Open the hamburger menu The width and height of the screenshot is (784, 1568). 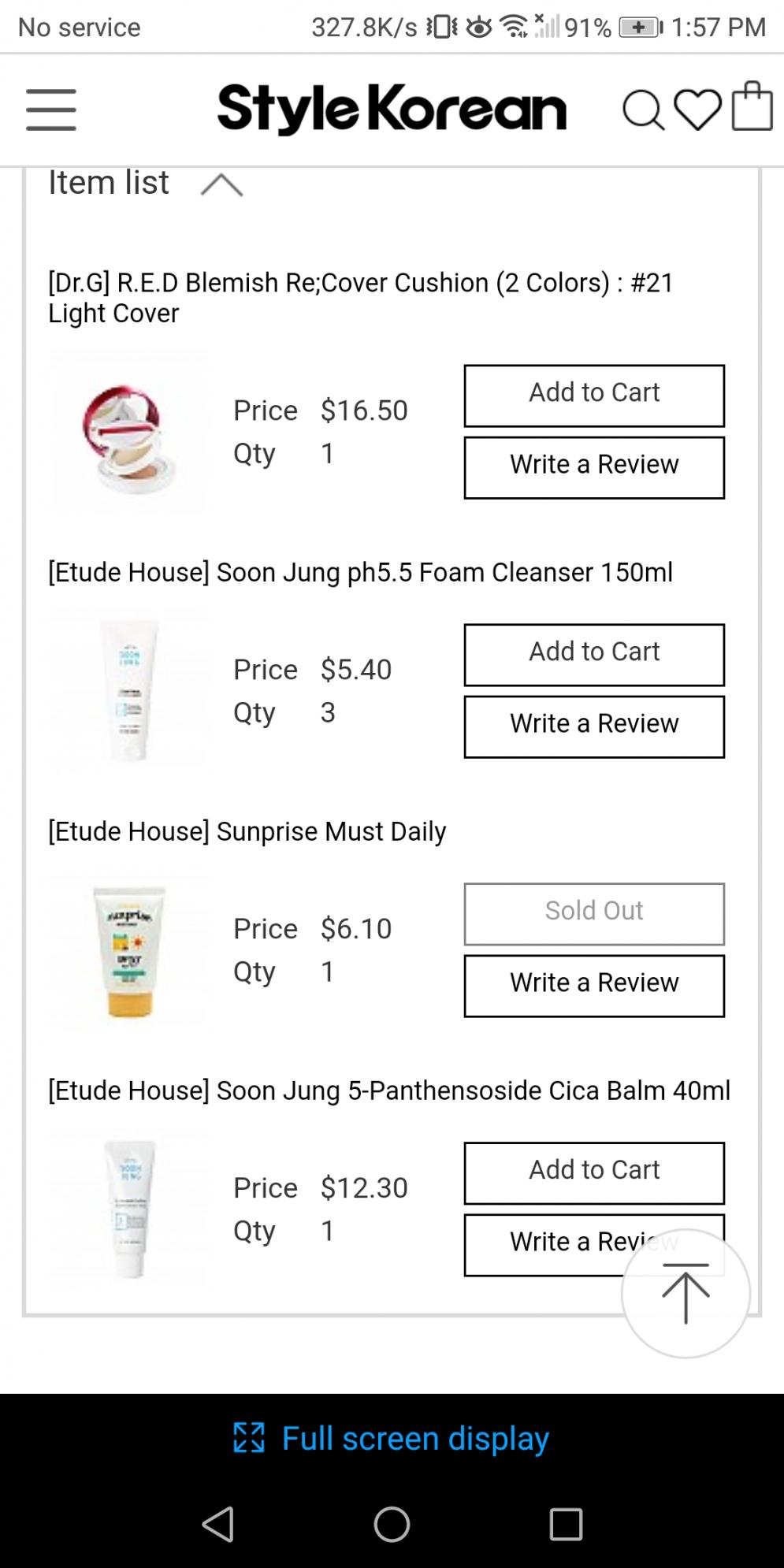coord(51,109)
